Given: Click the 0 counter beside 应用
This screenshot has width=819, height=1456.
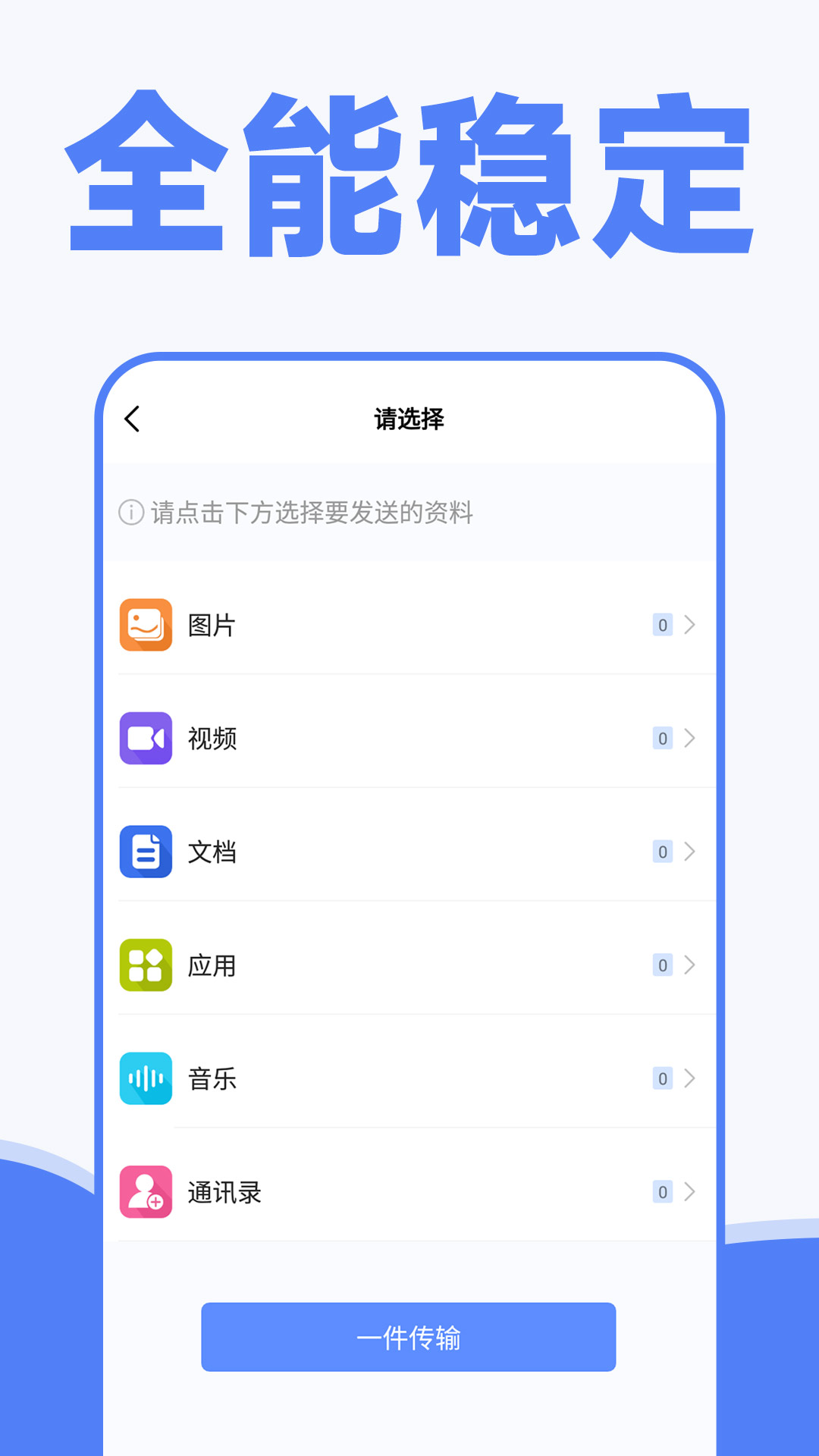Looking at the screenshot, I should (661, 965).
